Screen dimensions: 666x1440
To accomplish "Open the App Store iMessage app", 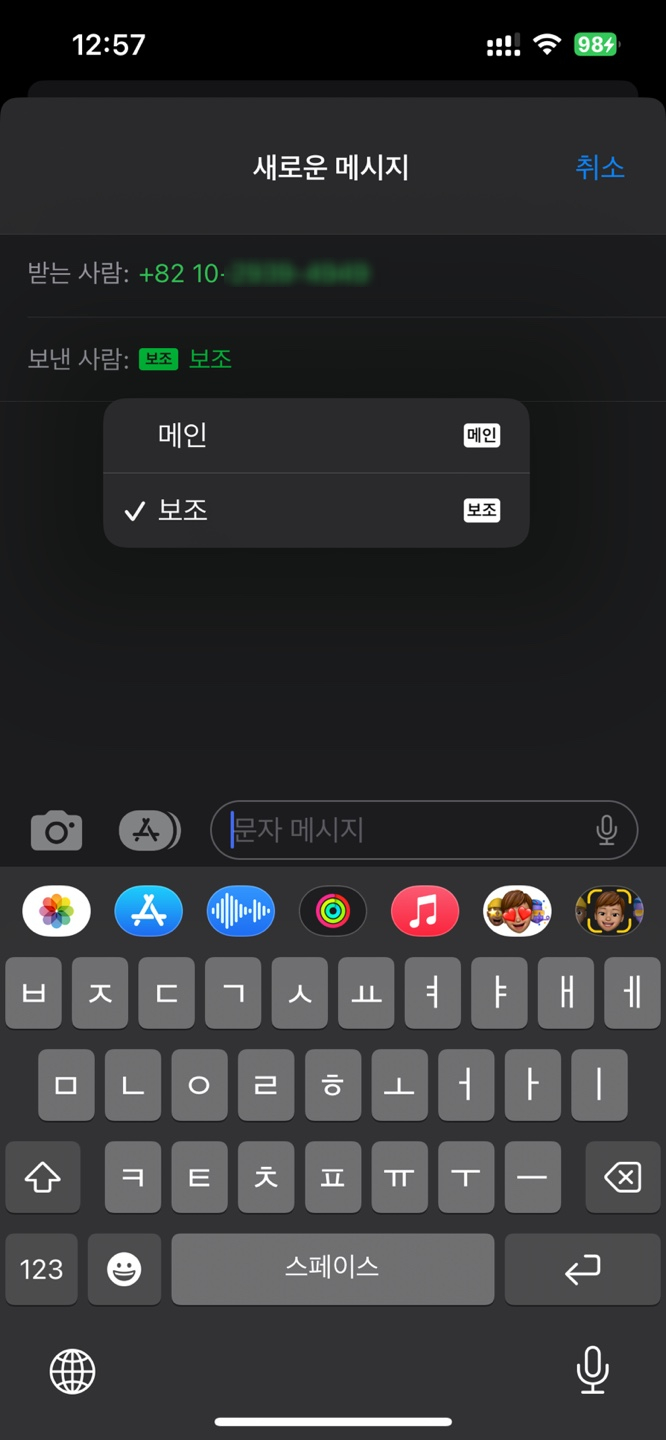I will pyautogui.click(x=149, y=911).
